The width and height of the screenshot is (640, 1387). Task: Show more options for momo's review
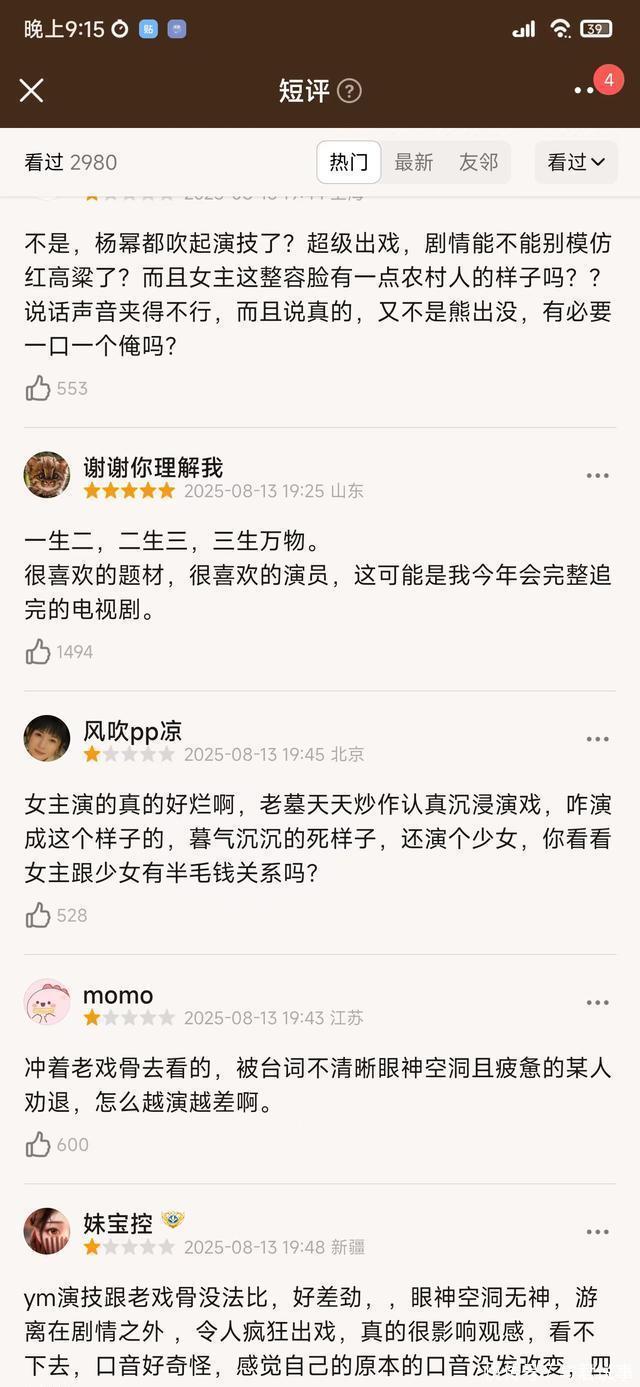point(597,1002)
